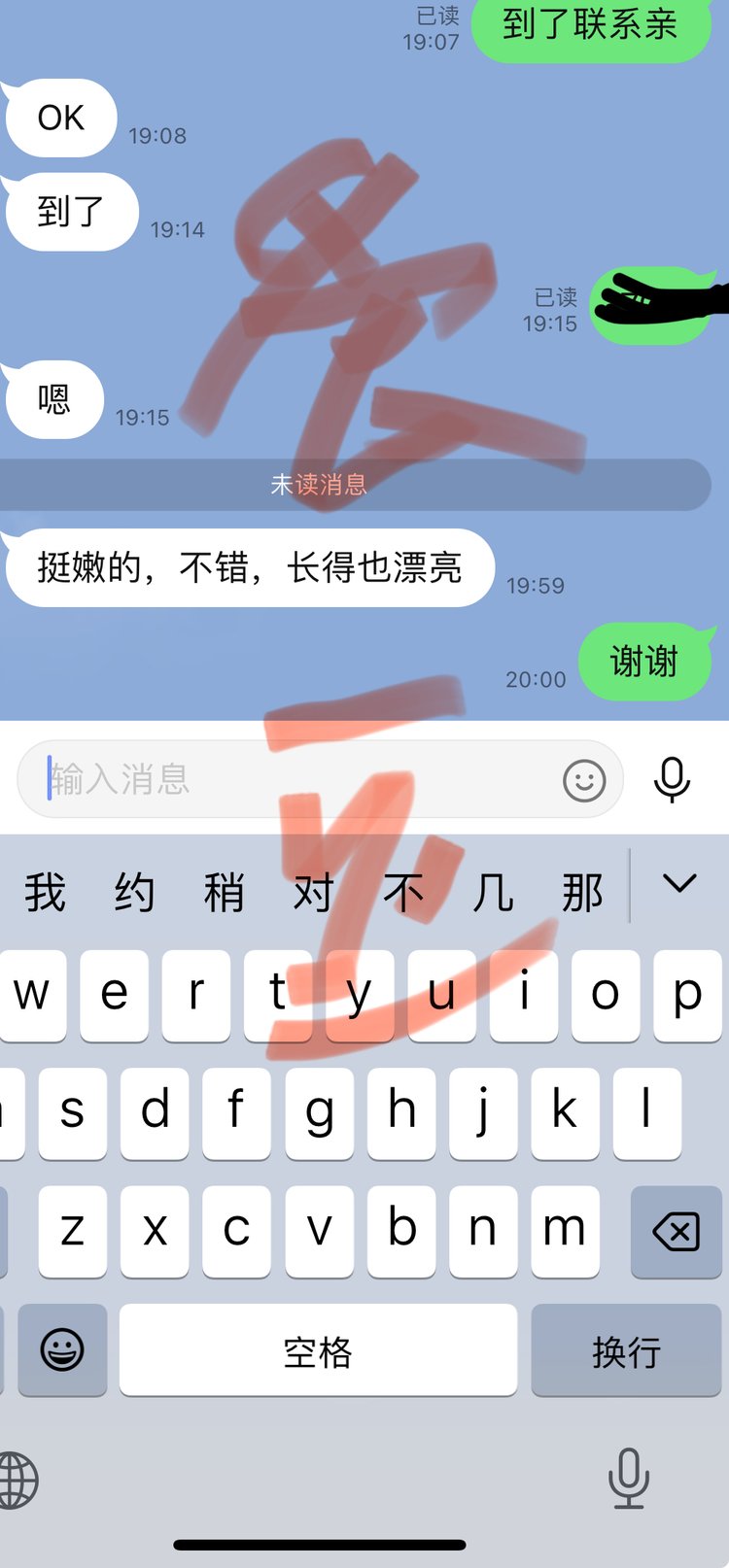Tap the 空格 space bar
Viewport: 729px width, 1568px height.
click(x=318, y=1350)
